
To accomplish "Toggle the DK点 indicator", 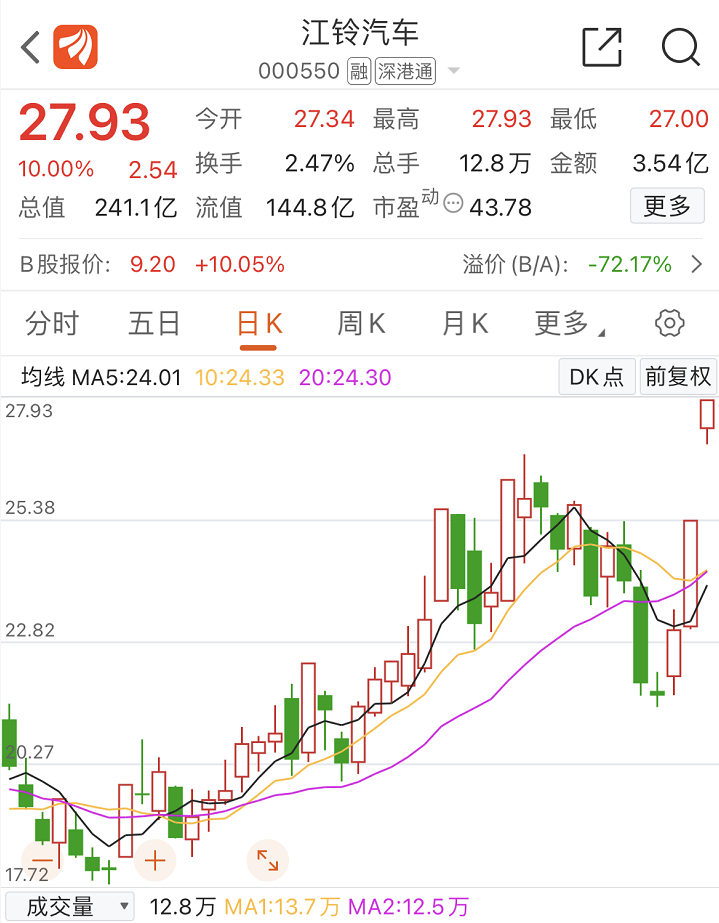I will pyautogui.click(x=596, y=377).
